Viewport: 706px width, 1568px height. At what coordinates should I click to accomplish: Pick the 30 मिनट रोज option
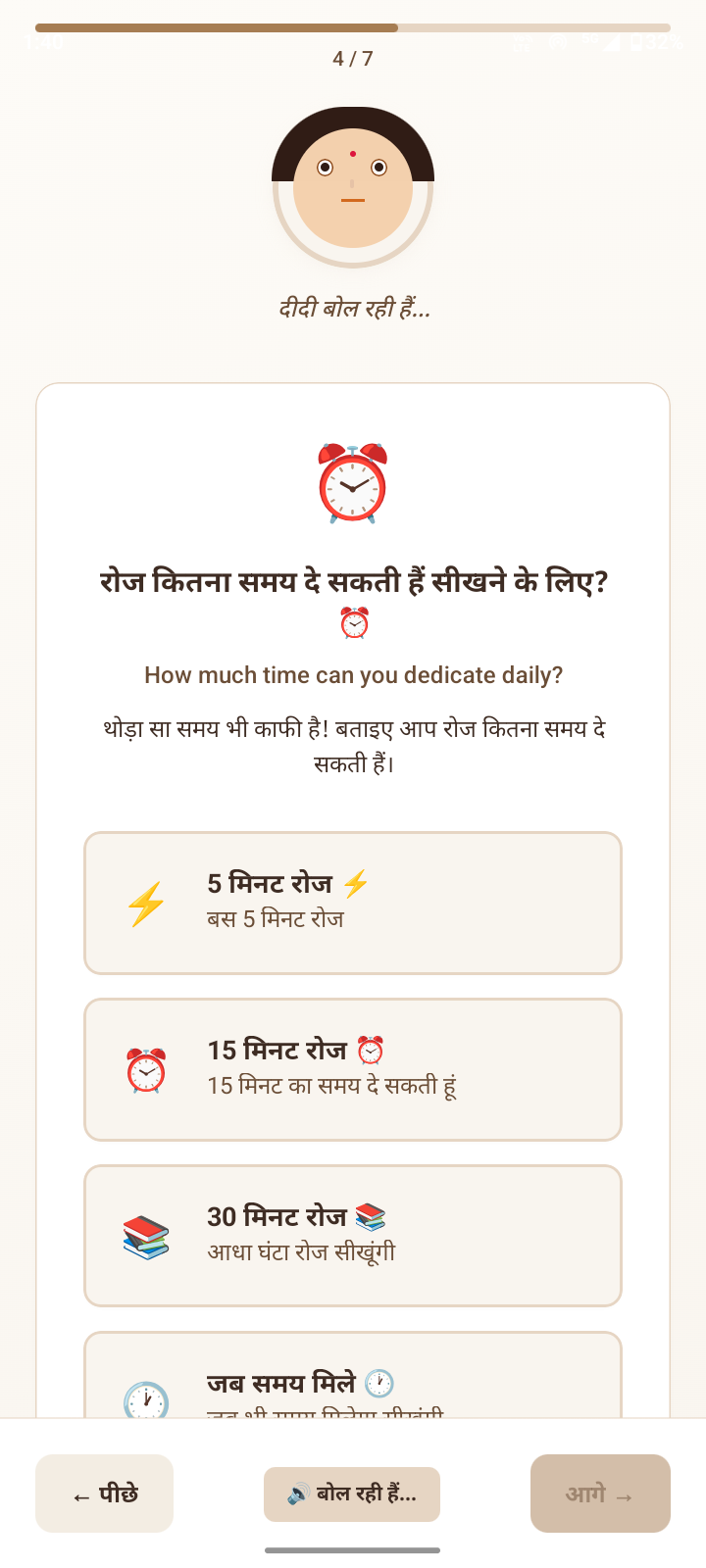coord(353,1236)
